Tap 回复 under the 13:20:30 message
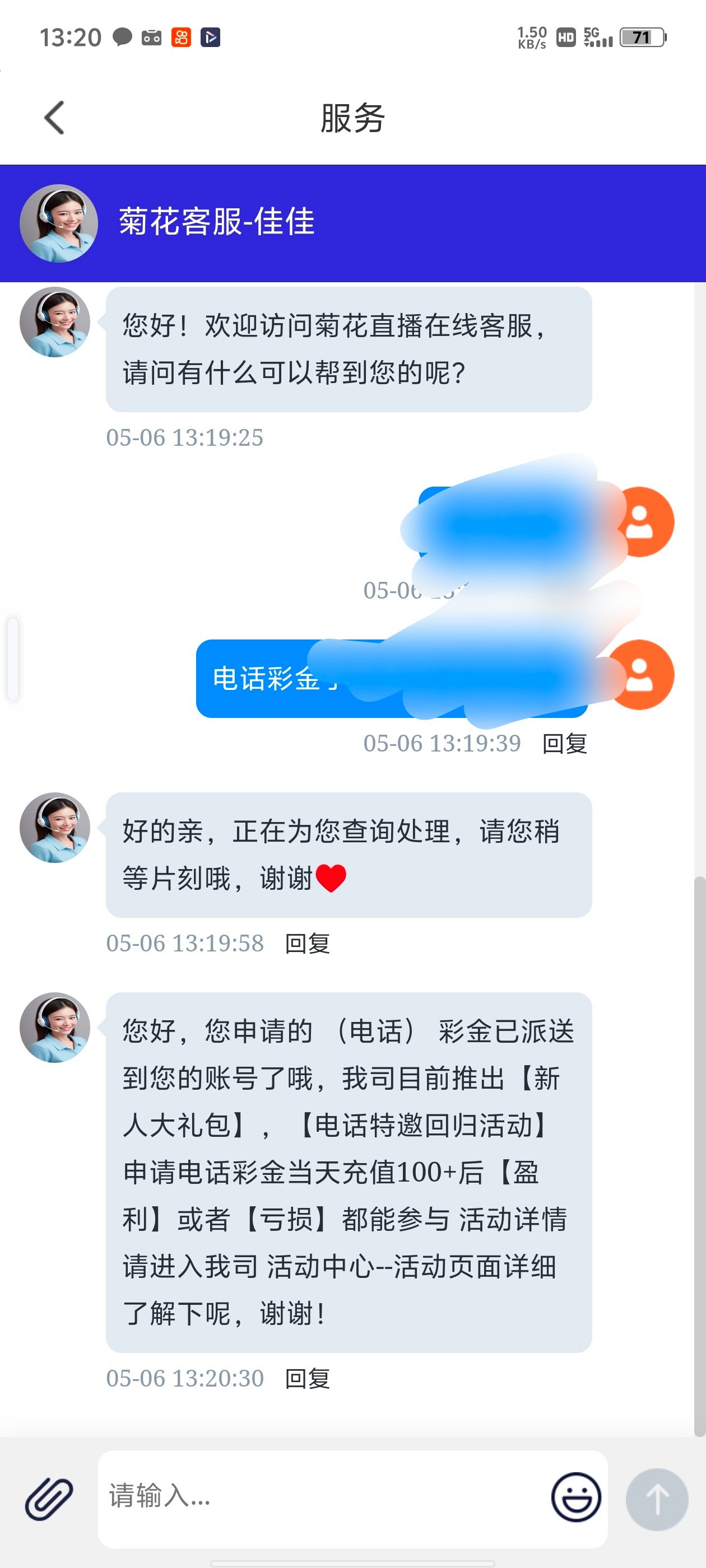 [x=307, y=1378]
